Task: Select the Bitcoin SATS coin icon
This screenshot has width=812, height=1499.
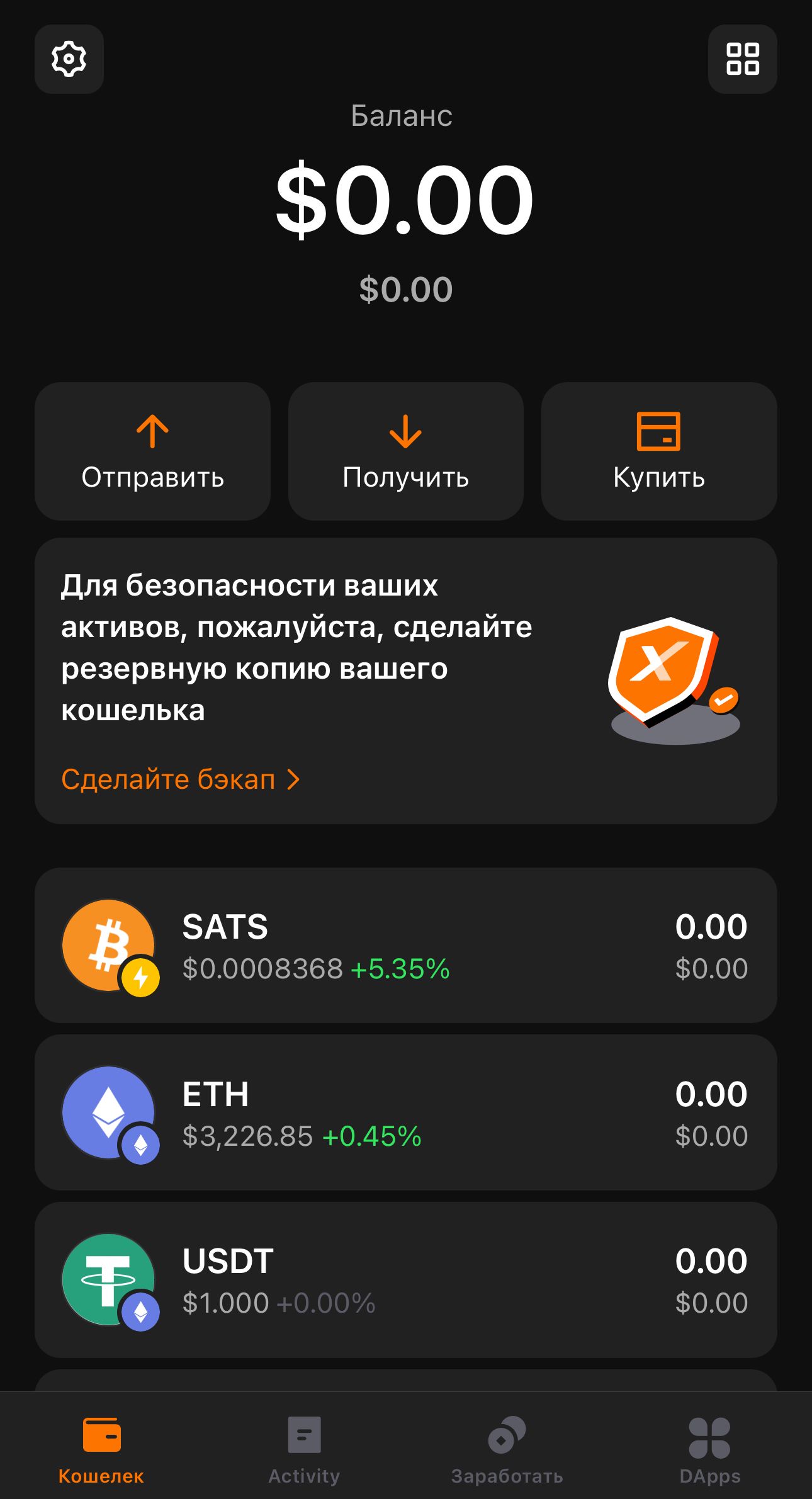Action: pyautogui.click(x=111, y=944)
